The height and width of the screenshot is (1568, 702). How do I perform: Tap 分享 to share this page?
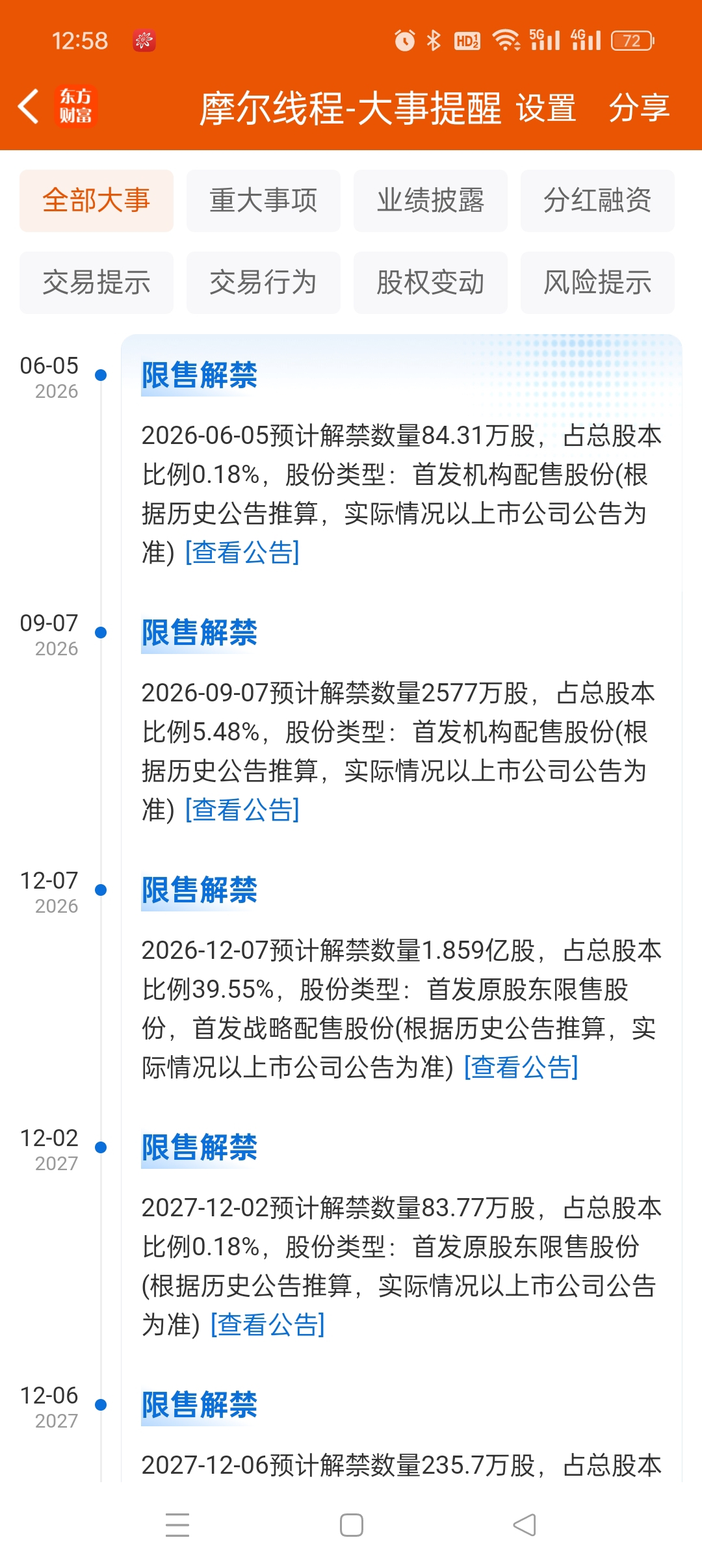639,108
